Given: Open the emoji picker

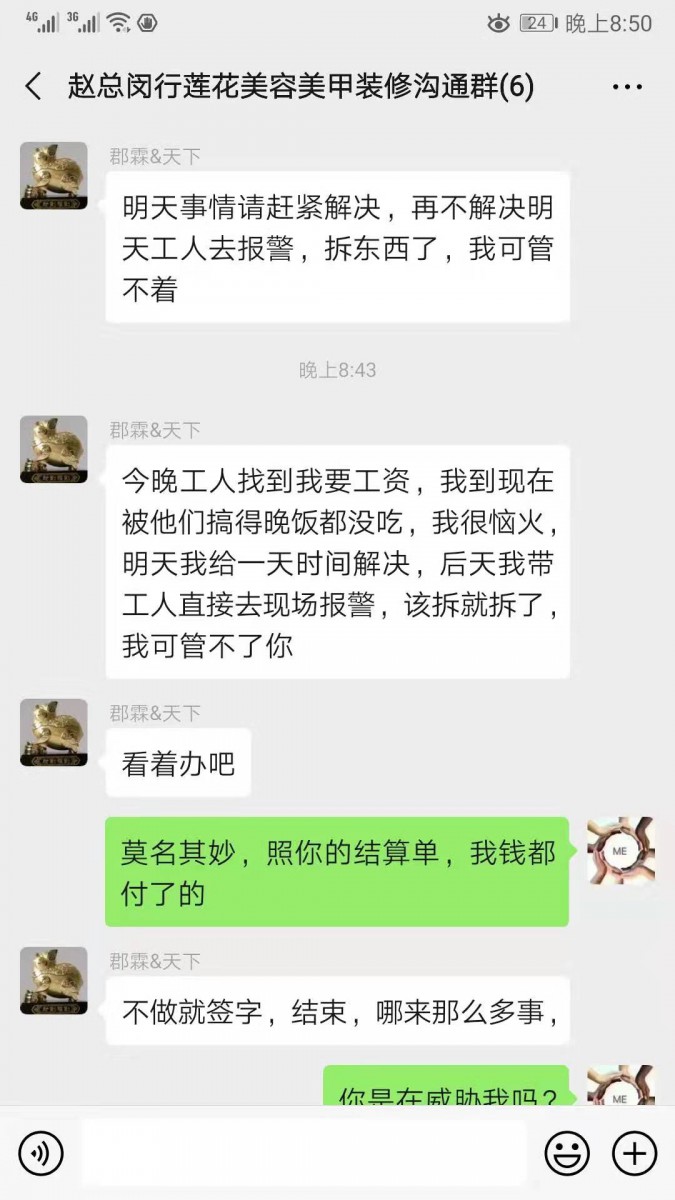Looking at the screenshot, I should pyautogui.click(x=566, y=1154).
